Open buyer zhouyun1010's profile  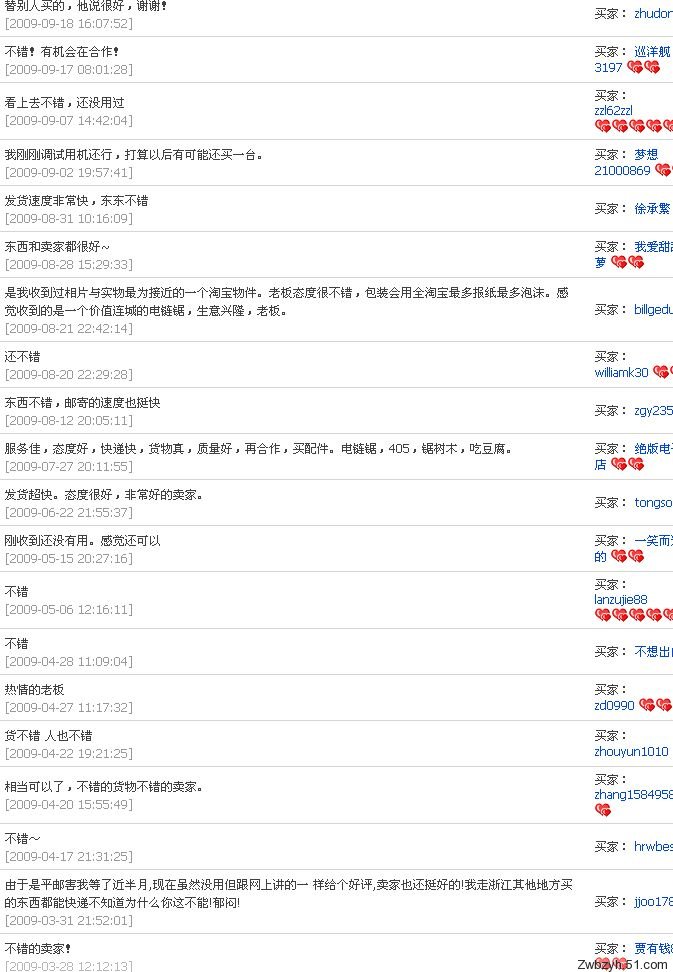(x=631, y=752)
